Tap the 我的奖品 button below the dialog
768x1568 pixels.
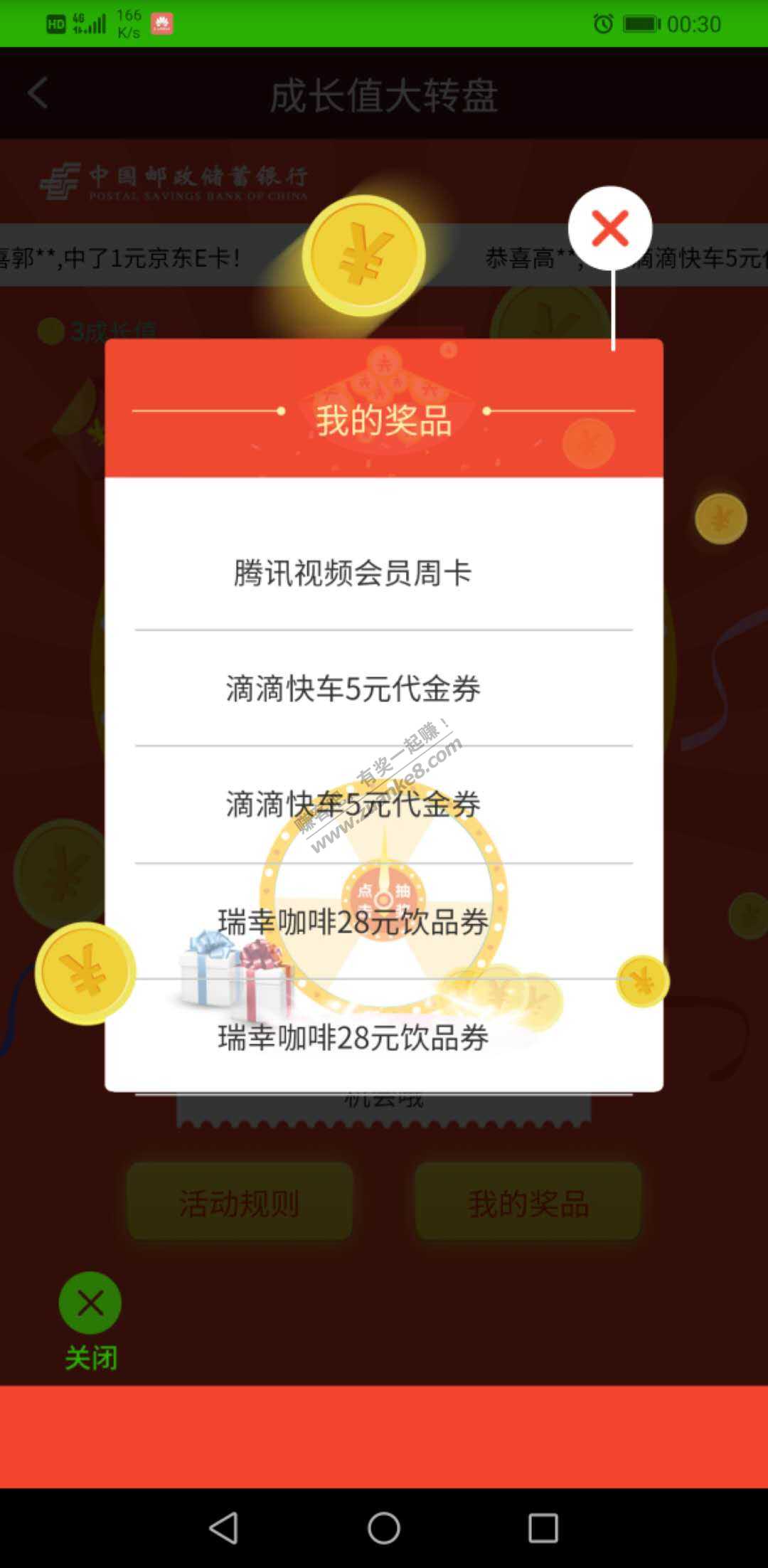pos(528,1203)
